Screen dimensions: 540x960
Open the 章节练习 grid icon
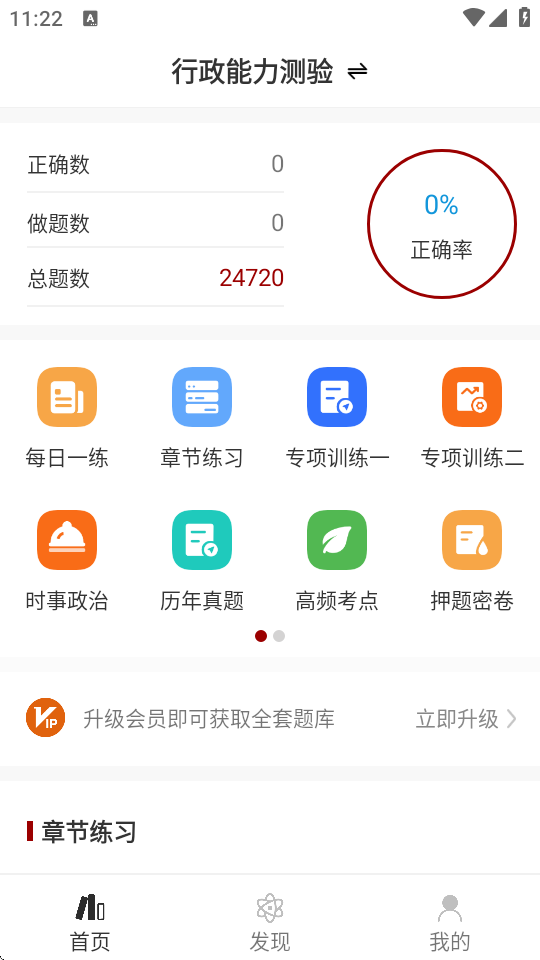coord(202,397)
